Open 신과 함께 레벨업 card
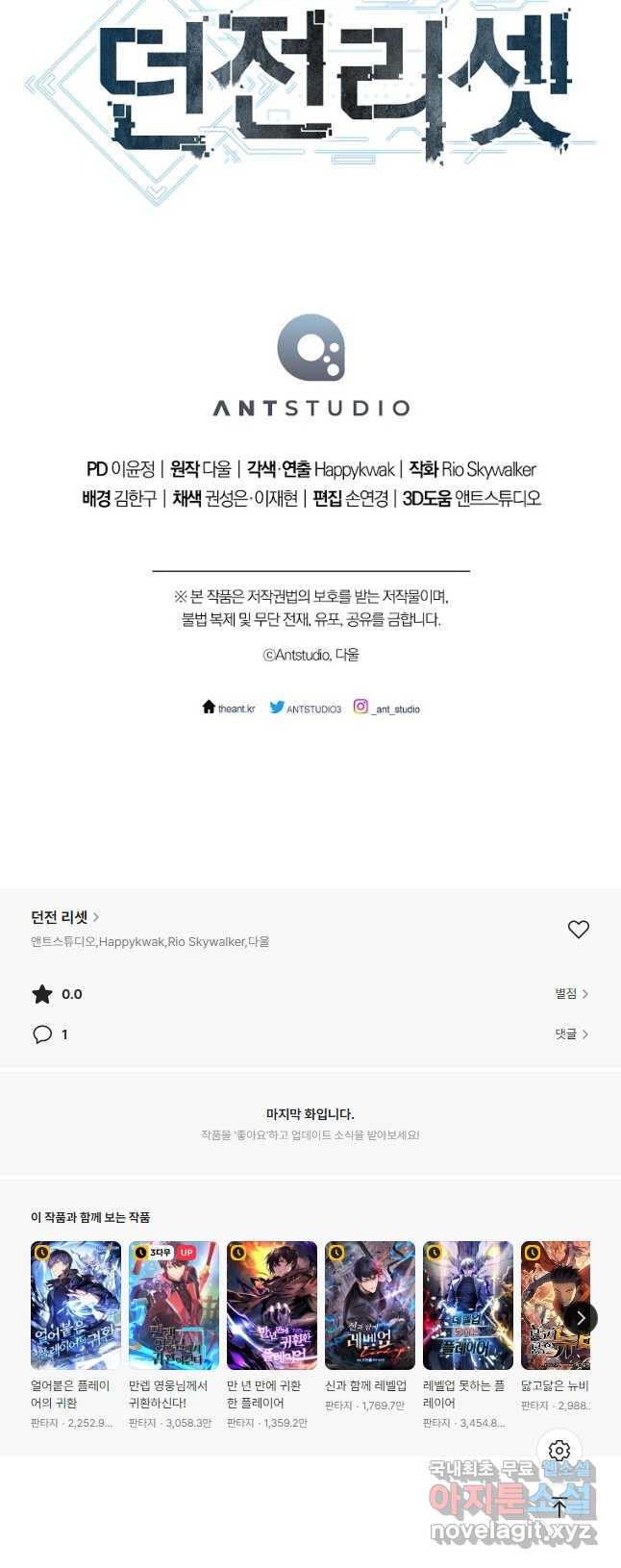Image resolution: width=621 pixels, height=1568 pixels. (x=370, y=1305)
